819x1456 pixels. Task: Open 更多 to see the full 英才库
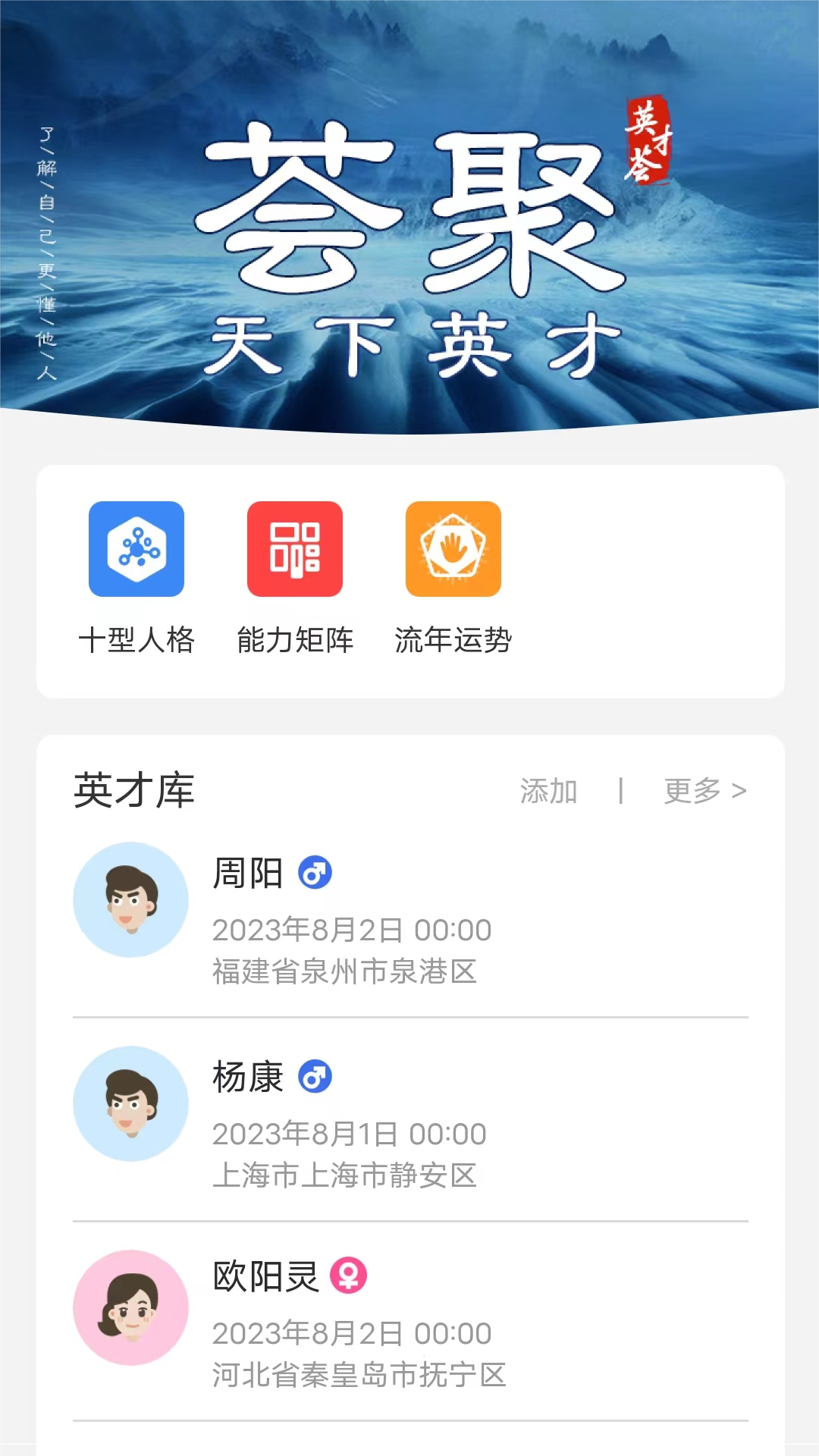tap(705, 791)
